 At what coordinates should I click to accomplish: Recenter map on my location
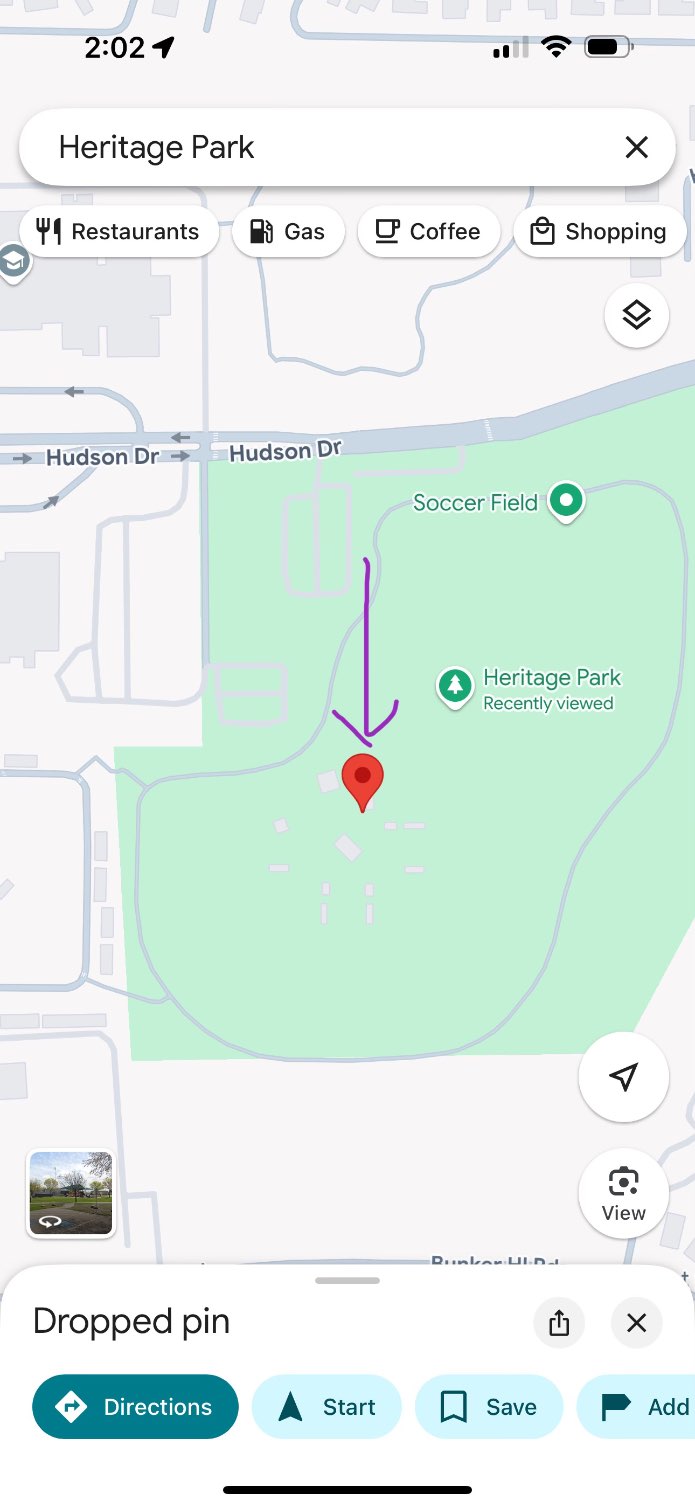[623, 1077]
